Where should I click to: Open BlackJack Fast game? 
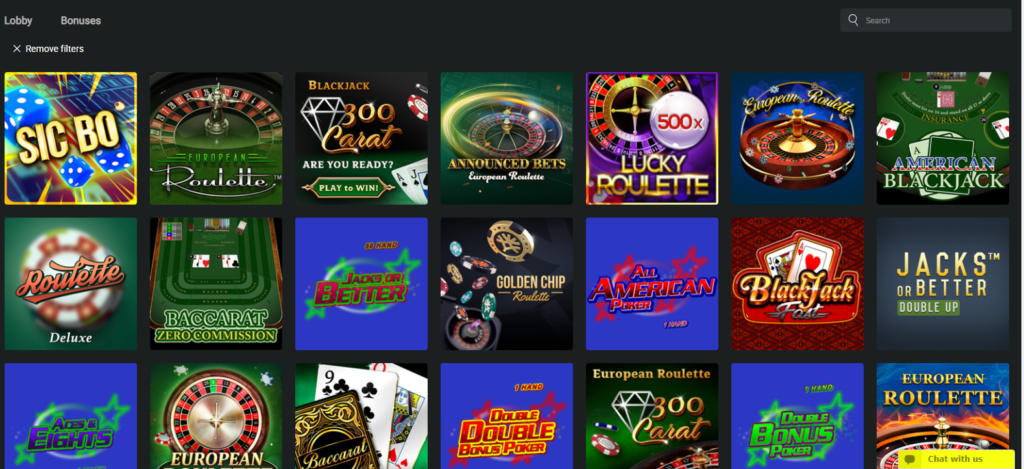coord(797,283)
